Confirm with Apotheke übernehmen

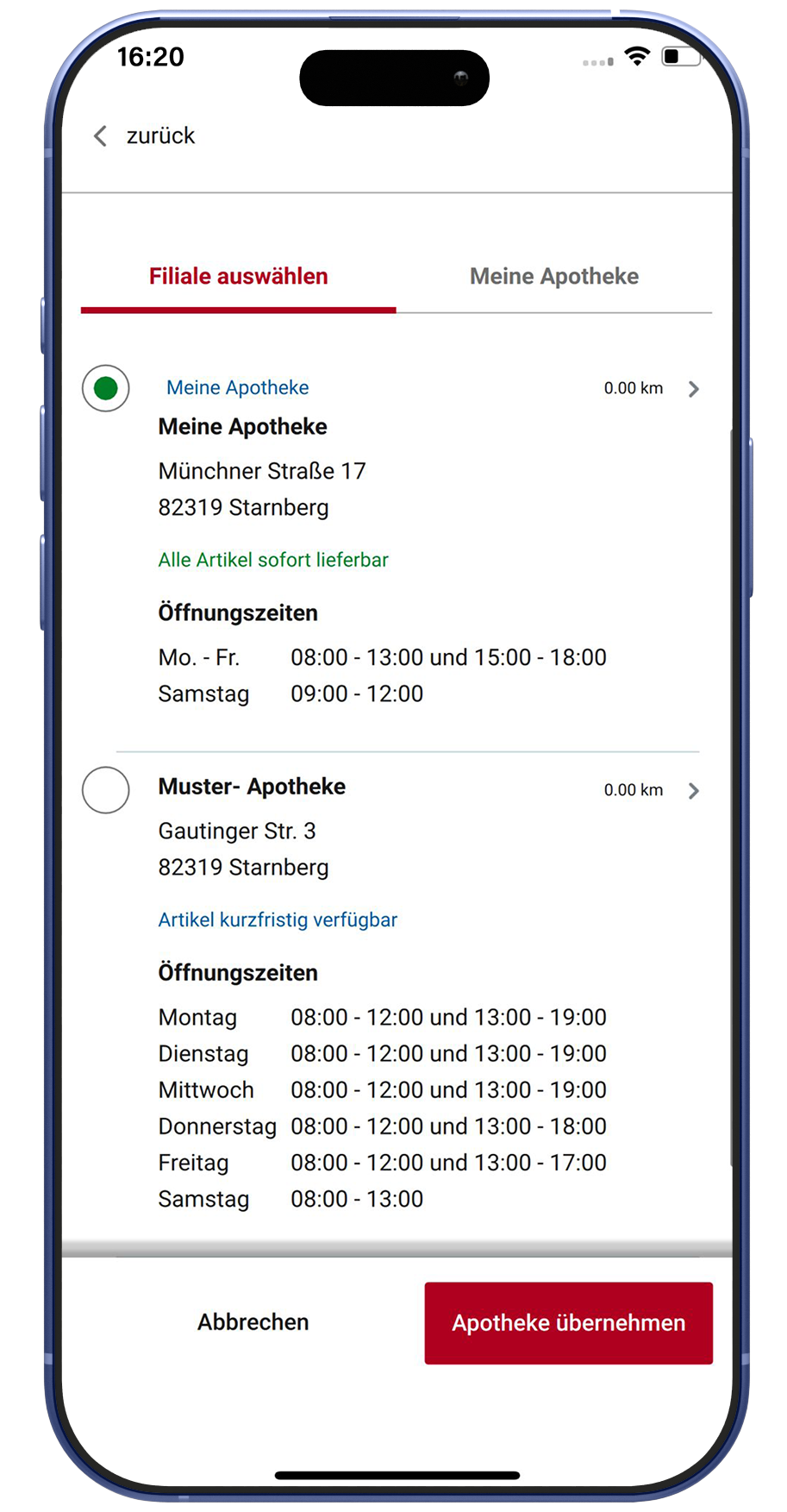point(568,1323)
